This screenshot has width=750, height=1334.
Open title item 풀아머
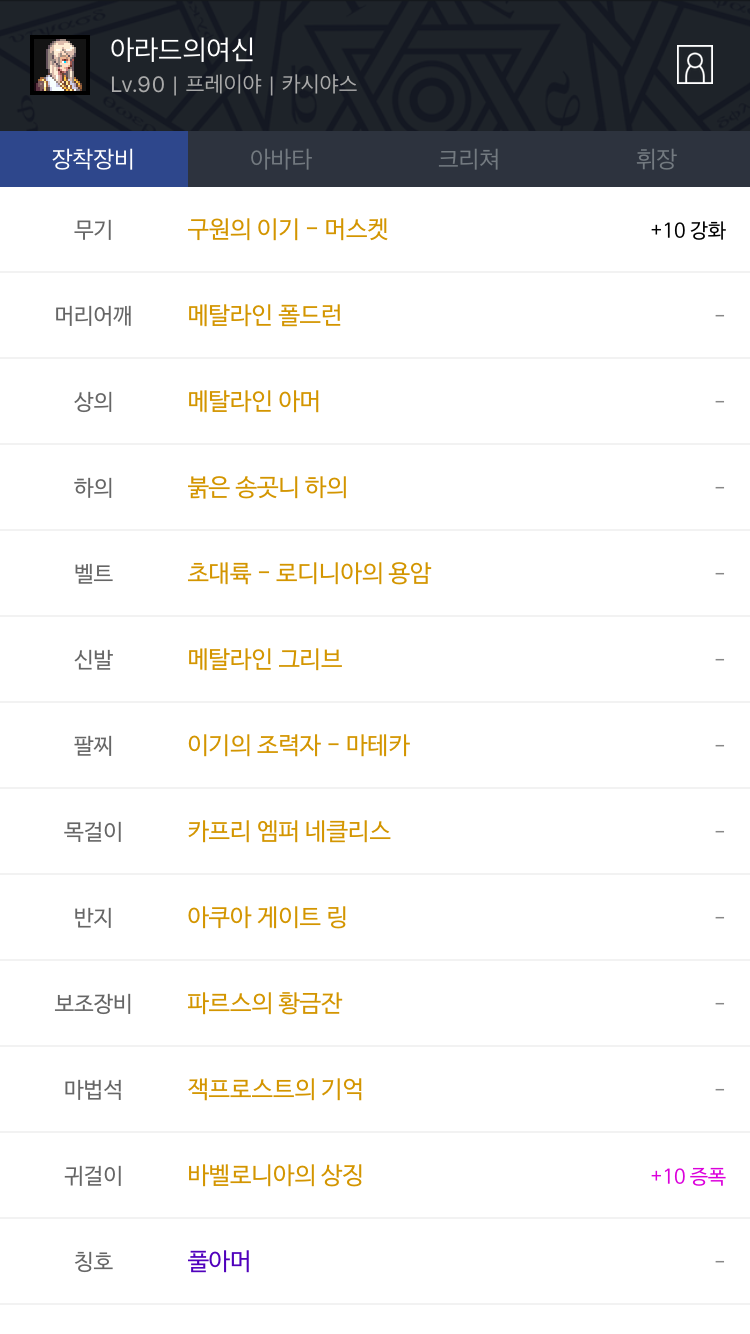pos(219,1261)
